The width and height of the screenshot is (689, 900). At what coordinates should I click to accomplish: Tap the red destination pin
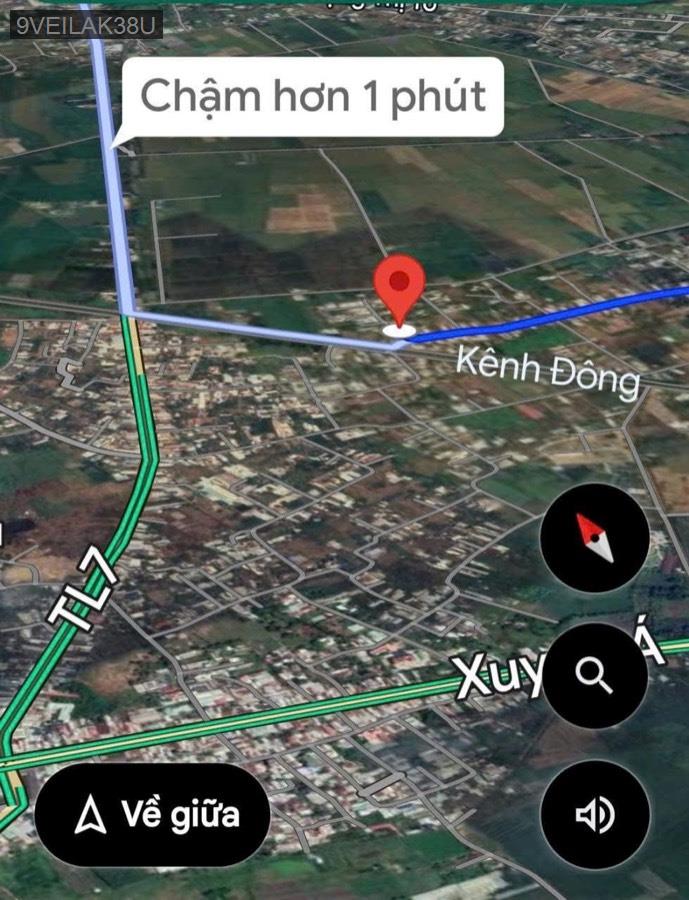[399, 287]
